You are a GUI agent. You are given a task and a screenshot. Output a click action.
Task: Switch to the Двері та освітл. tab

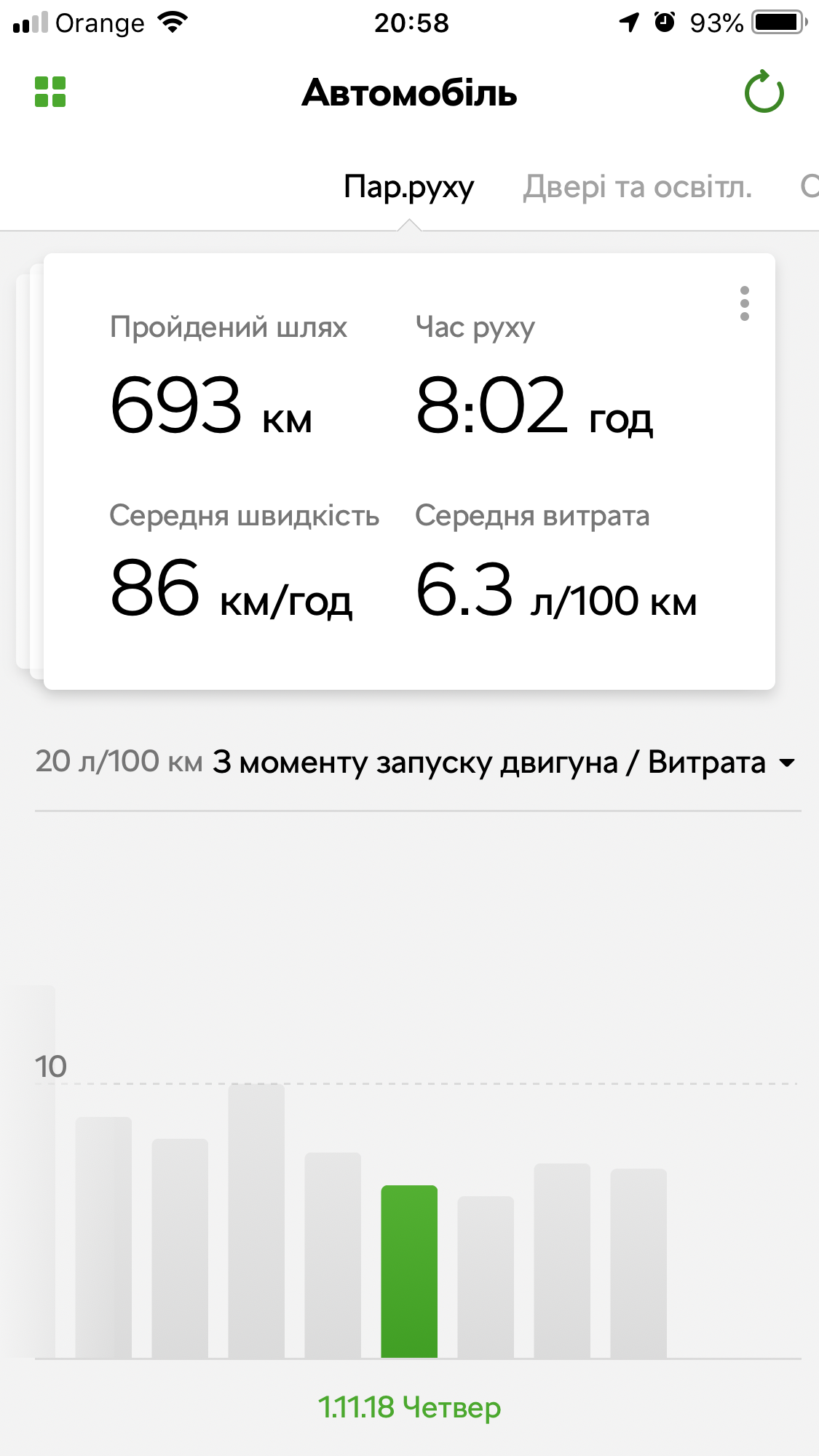pyautogui.click(x=637, y=187)
